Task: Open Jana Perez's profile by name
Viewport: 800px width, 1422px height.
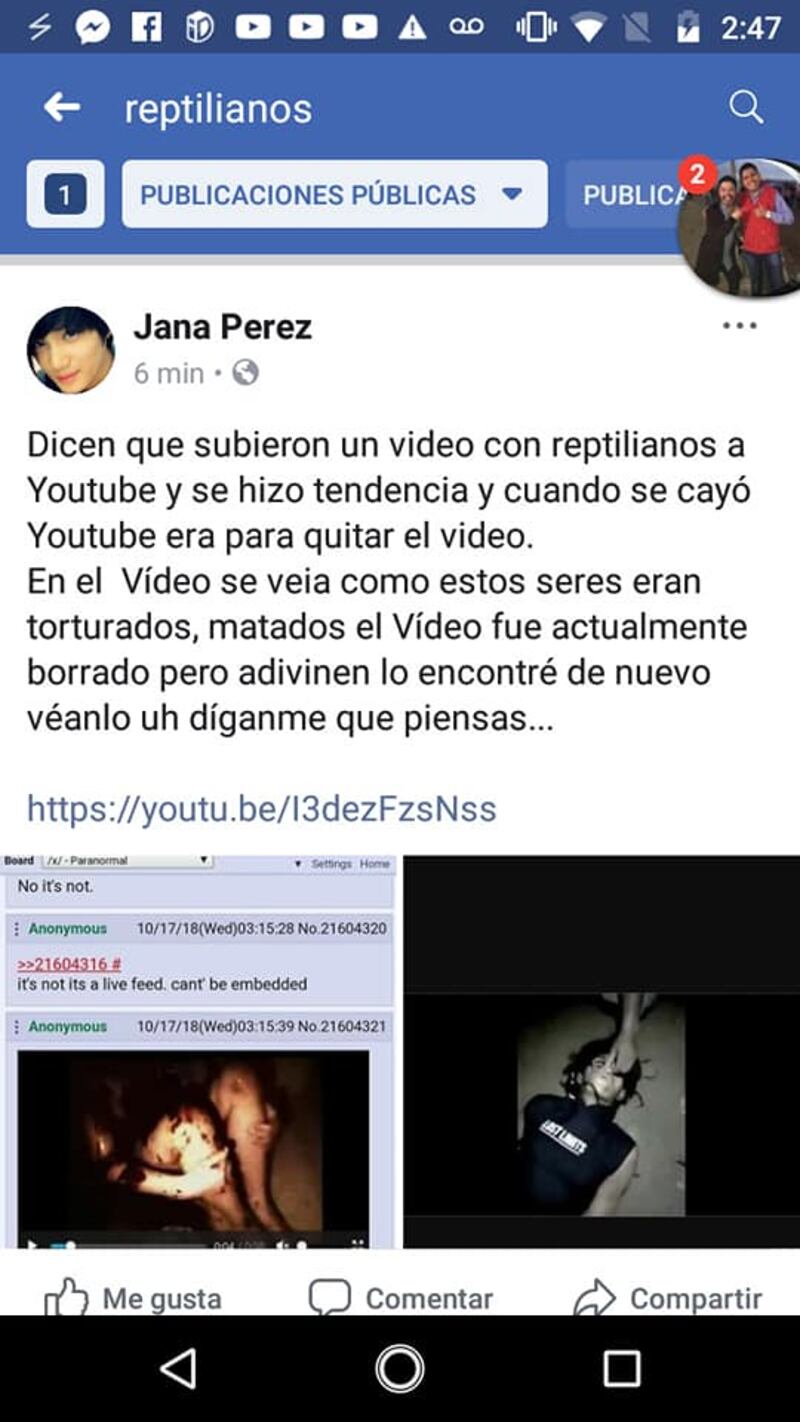Action: 222,327
